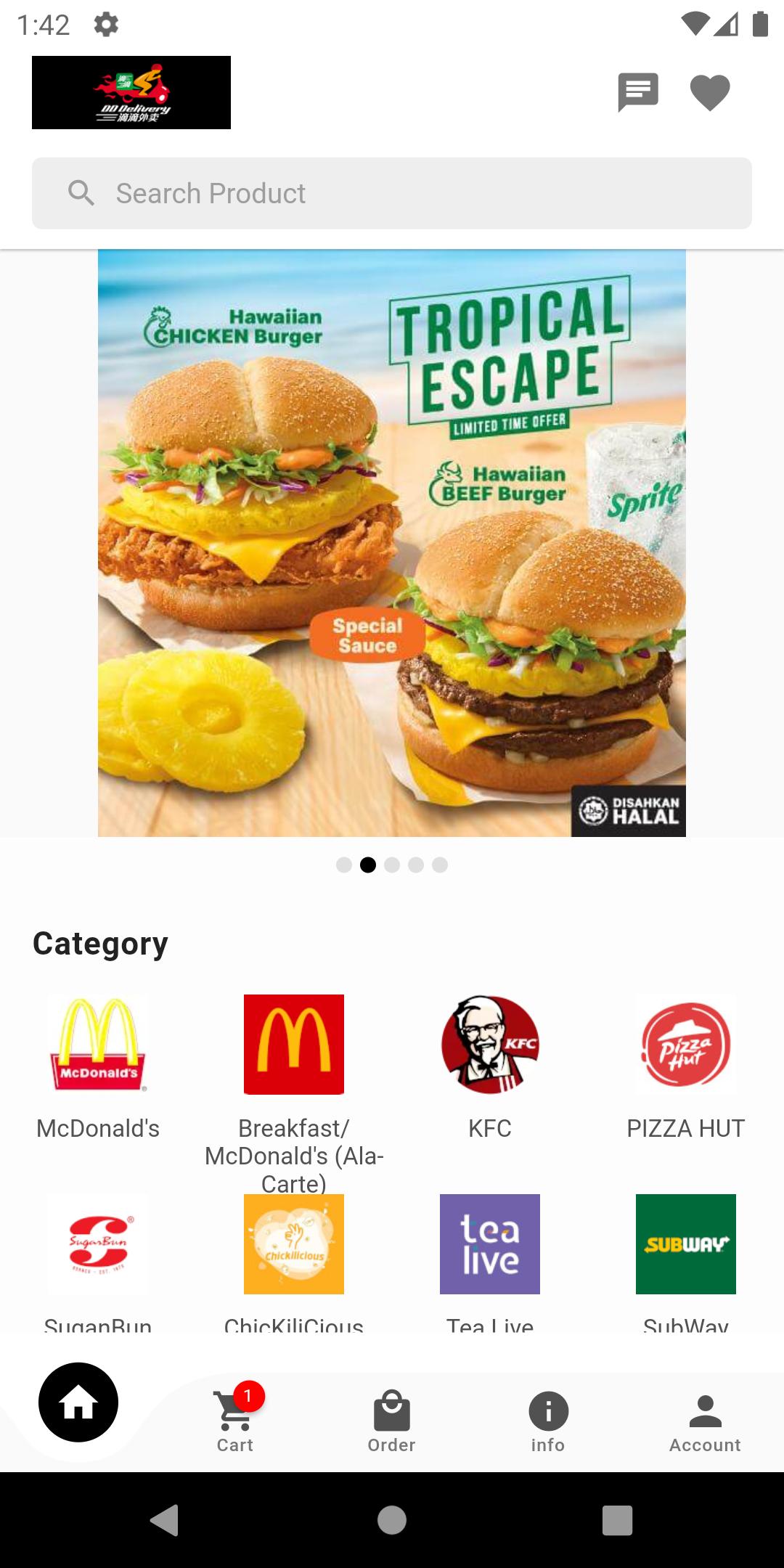The image size is (784, 1568).
Task: Tap the Search Product field
Action: click(x=392, y=194)
